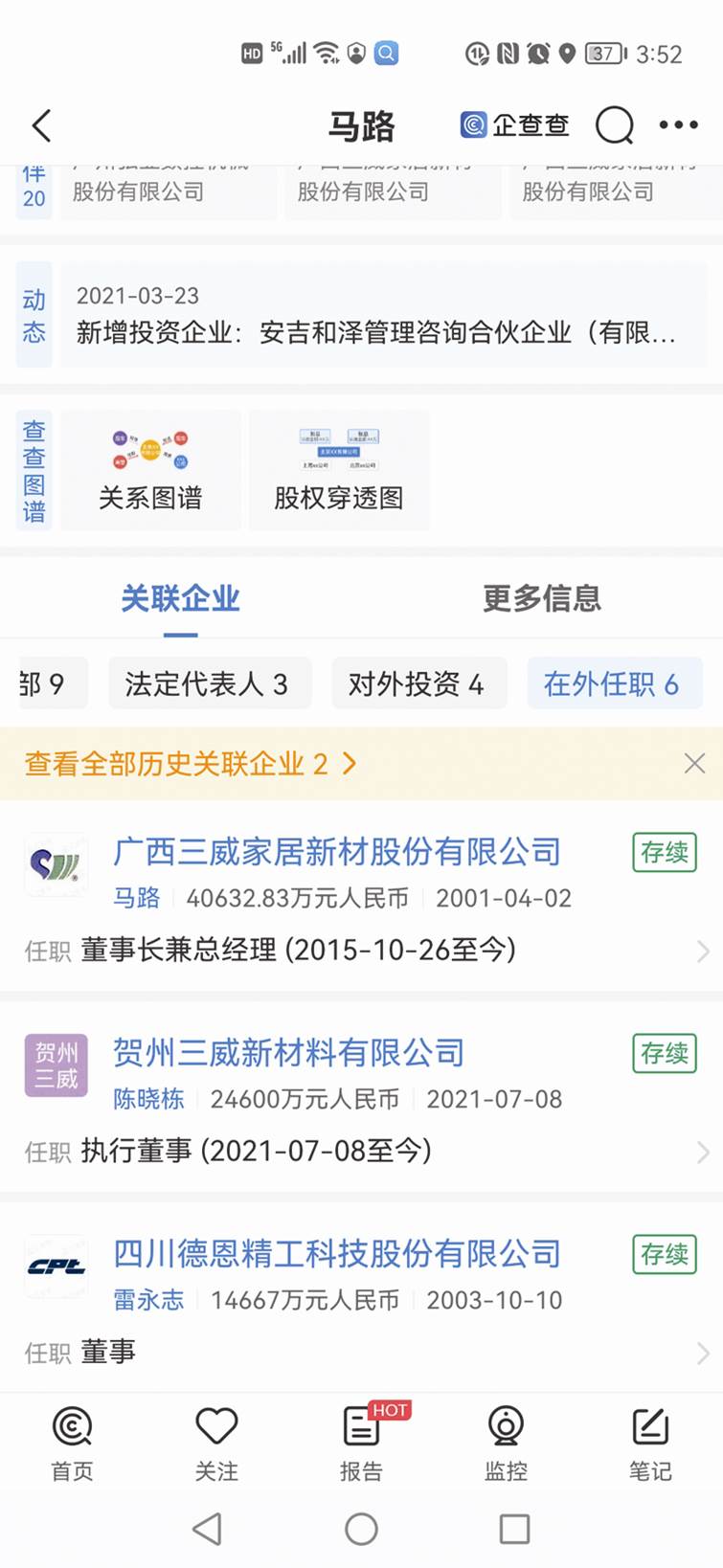This screenshot has height=1568, width=723.
Task: Select the 在外任职 6 filter chip
Action: point(613,683)
